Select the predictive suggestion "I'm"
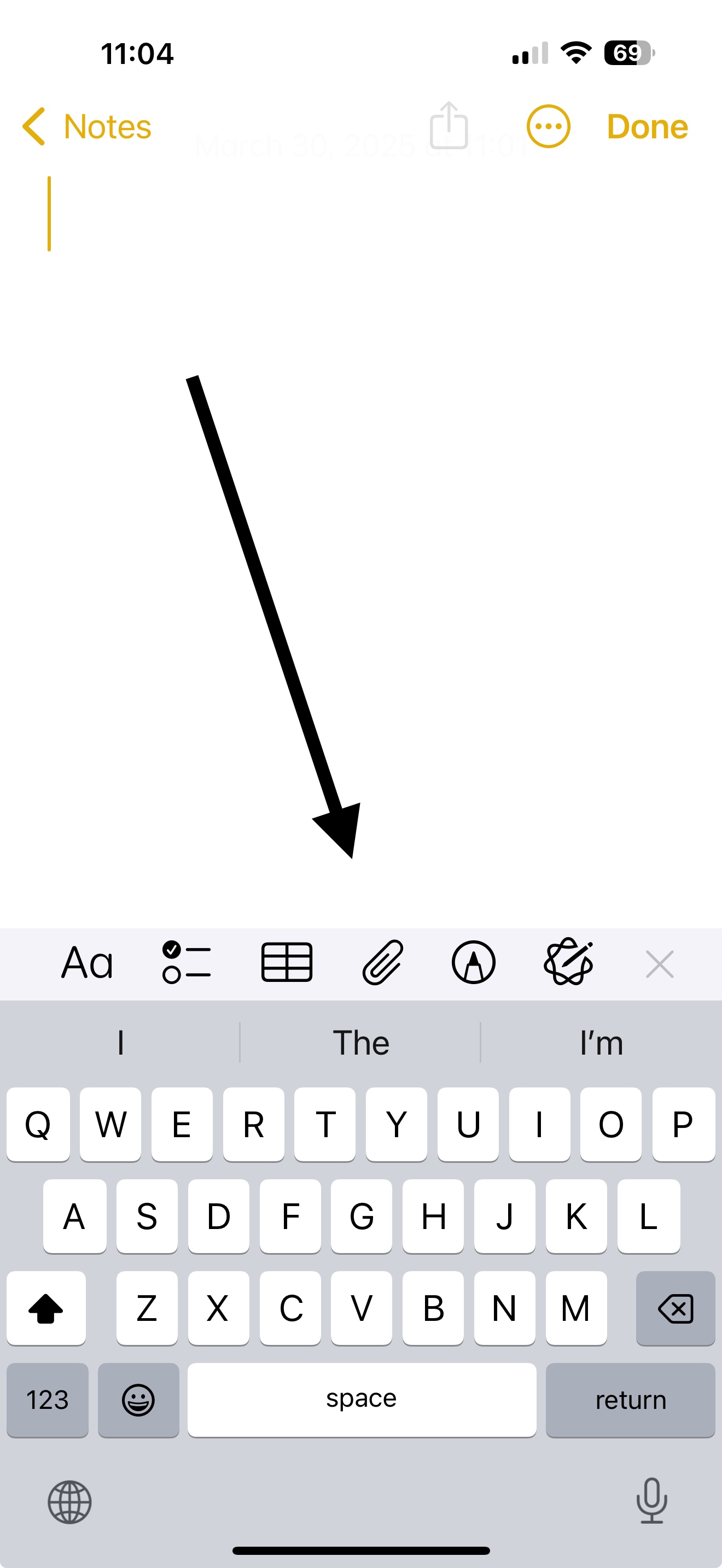722x1568 pixels. [x=599, y=1042]
